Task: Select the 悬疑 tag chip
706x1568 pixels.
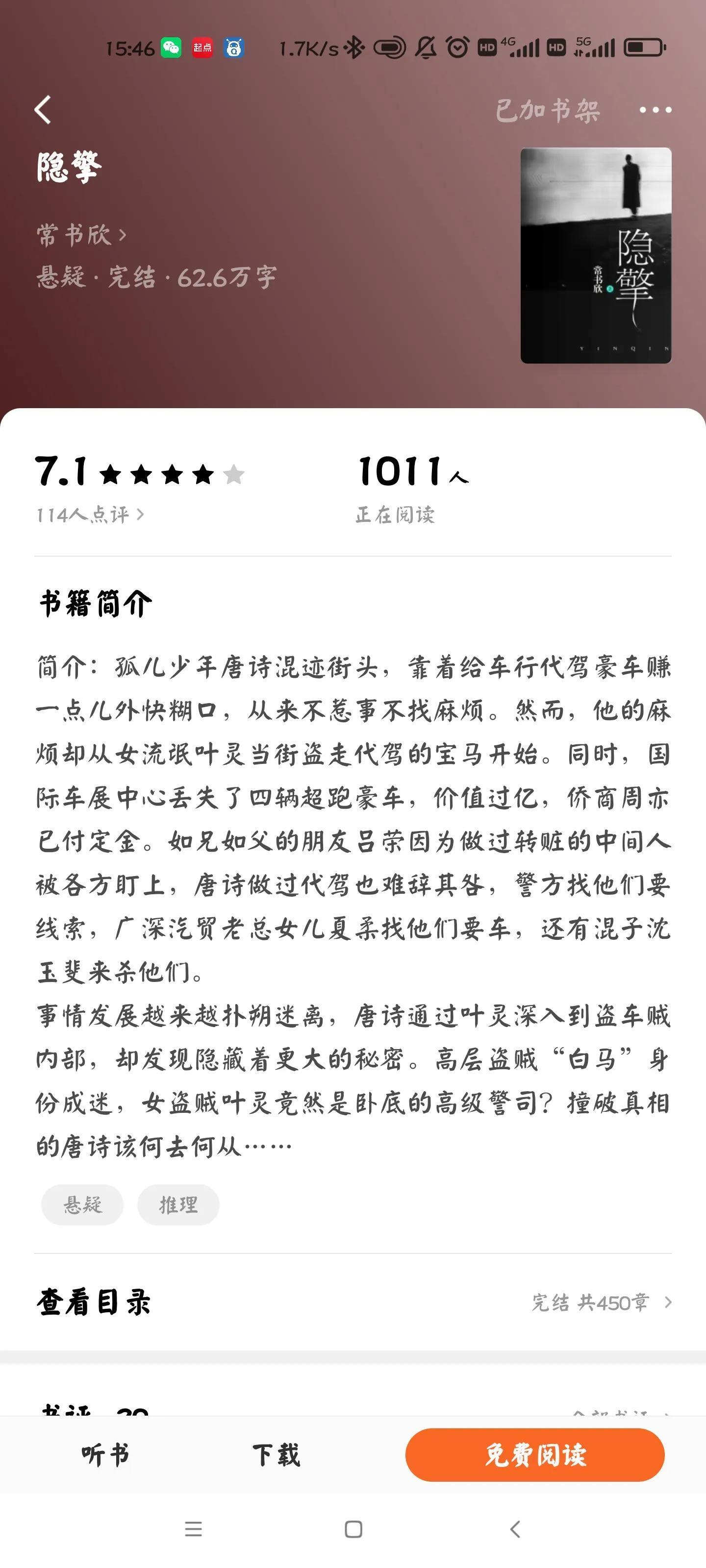Action: 82,1204
